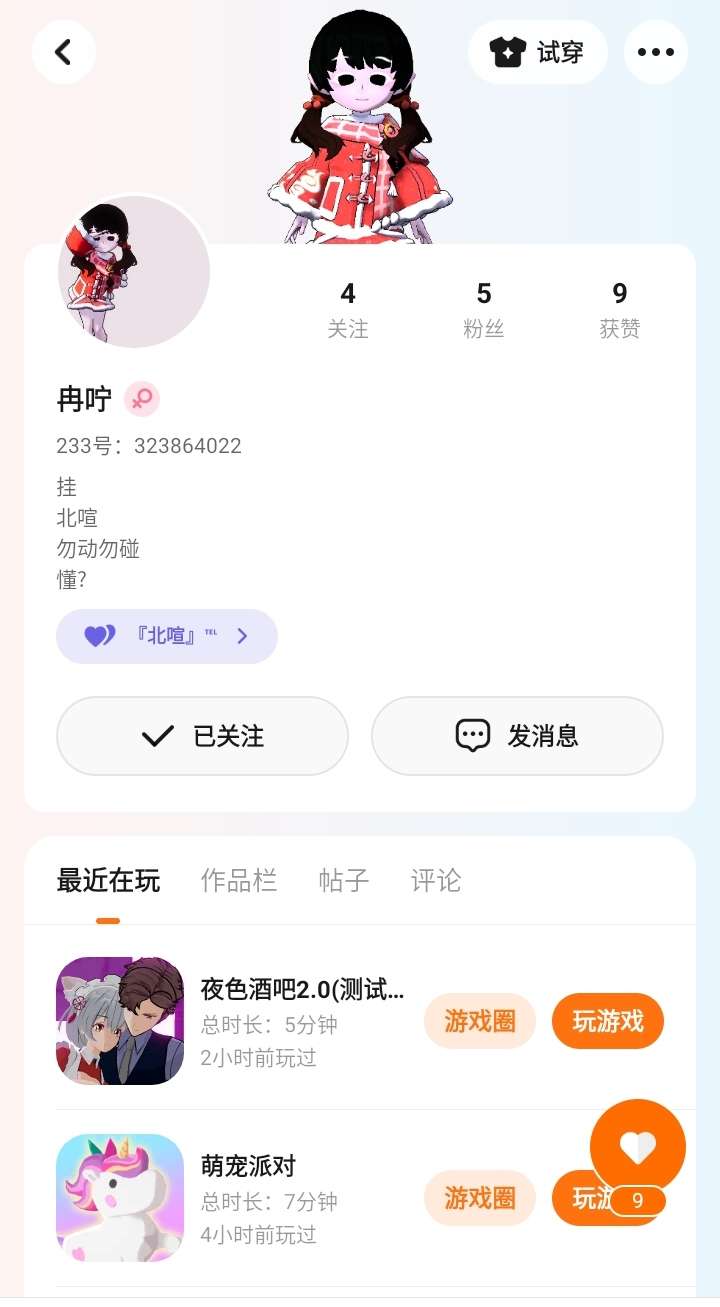Like this profile with the heart button

pos(637,1147)
